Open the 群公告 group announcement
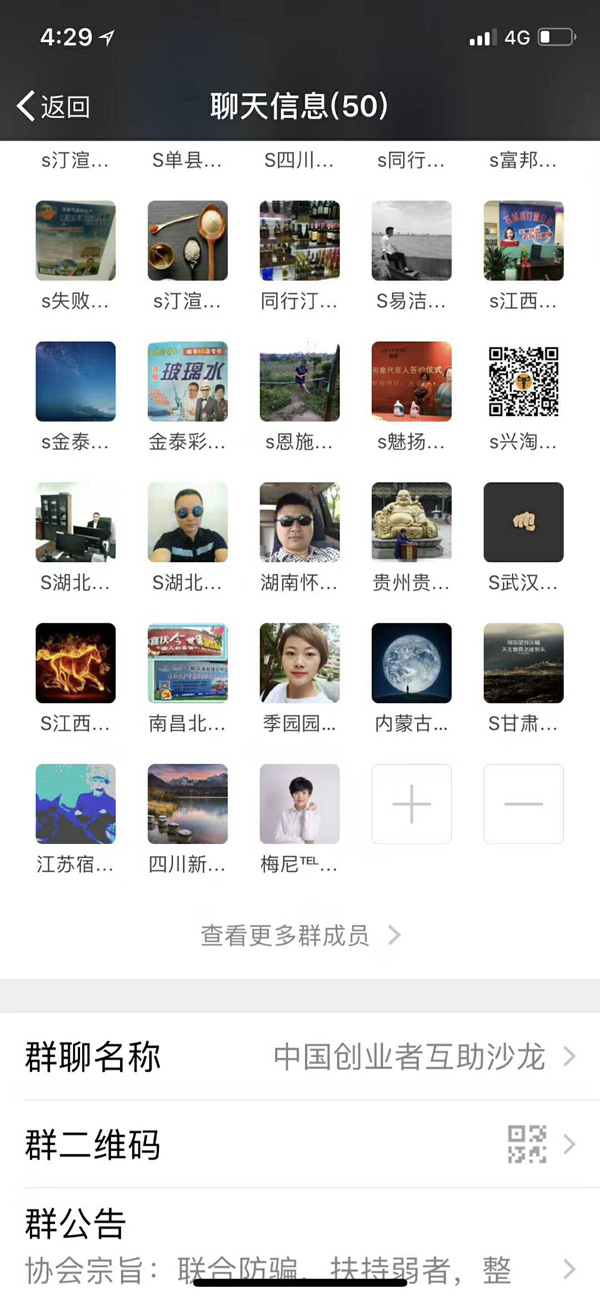This screenshot has width=600, height=1299. click(x=300, y=1246)
